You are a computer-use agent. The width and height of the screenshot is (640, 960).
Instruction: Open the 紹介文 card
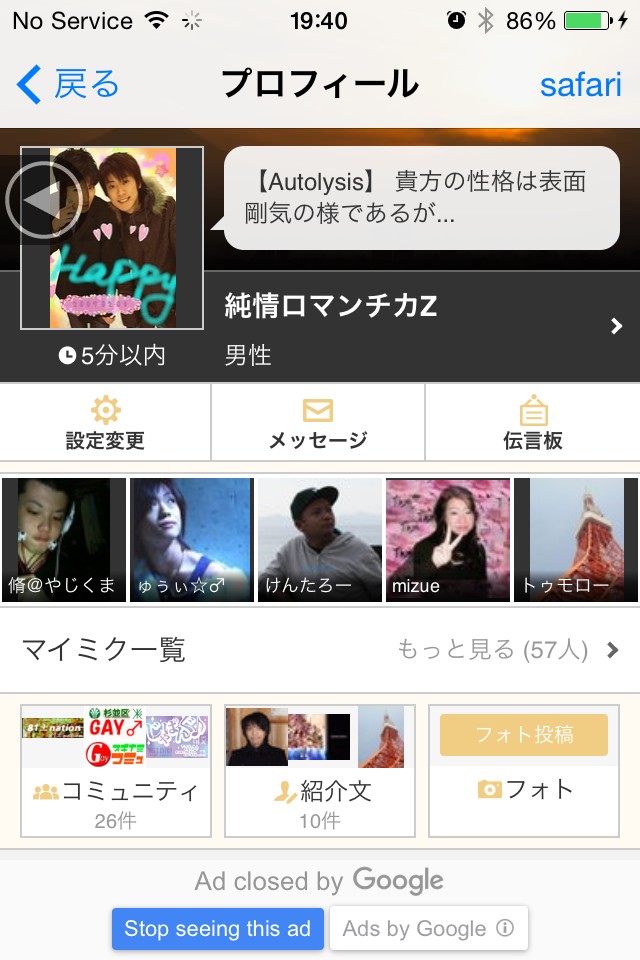coord(320,770)
